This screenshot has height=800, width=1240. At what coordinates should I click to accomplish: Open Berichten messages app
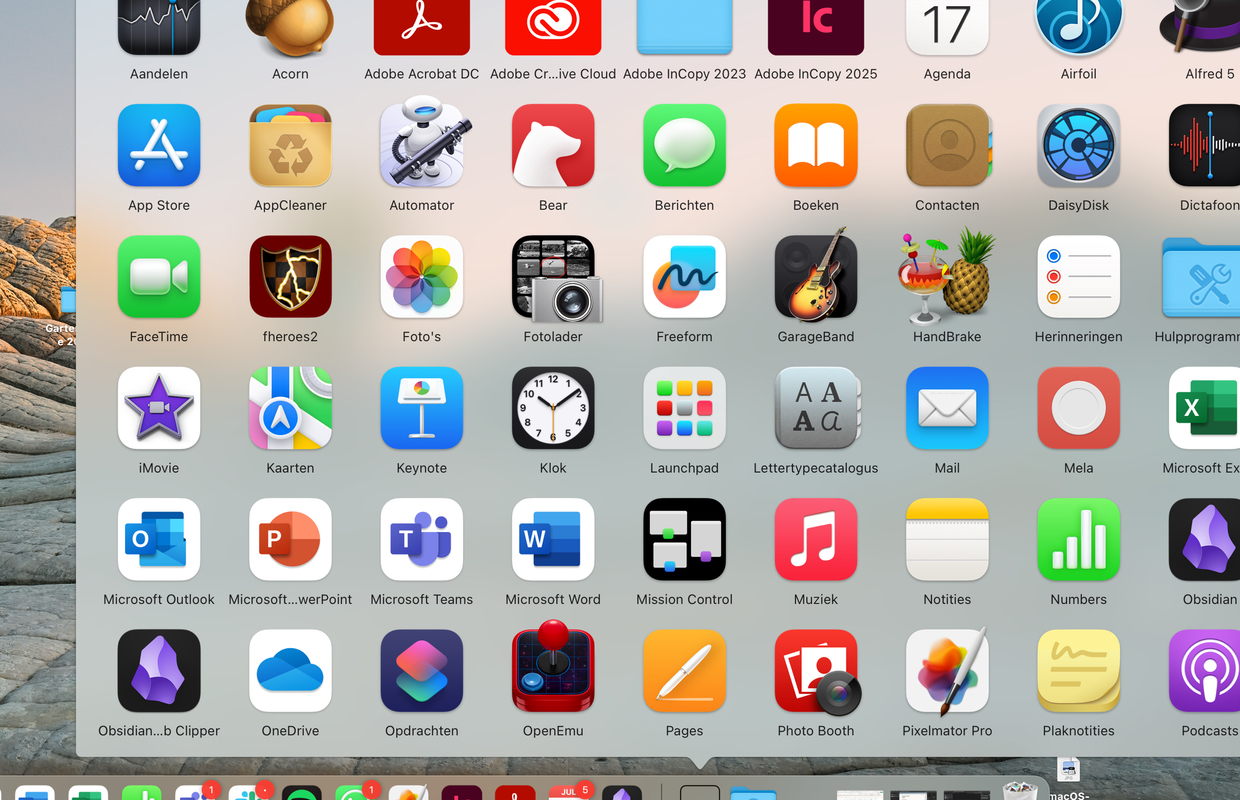[x=684, y=146]
